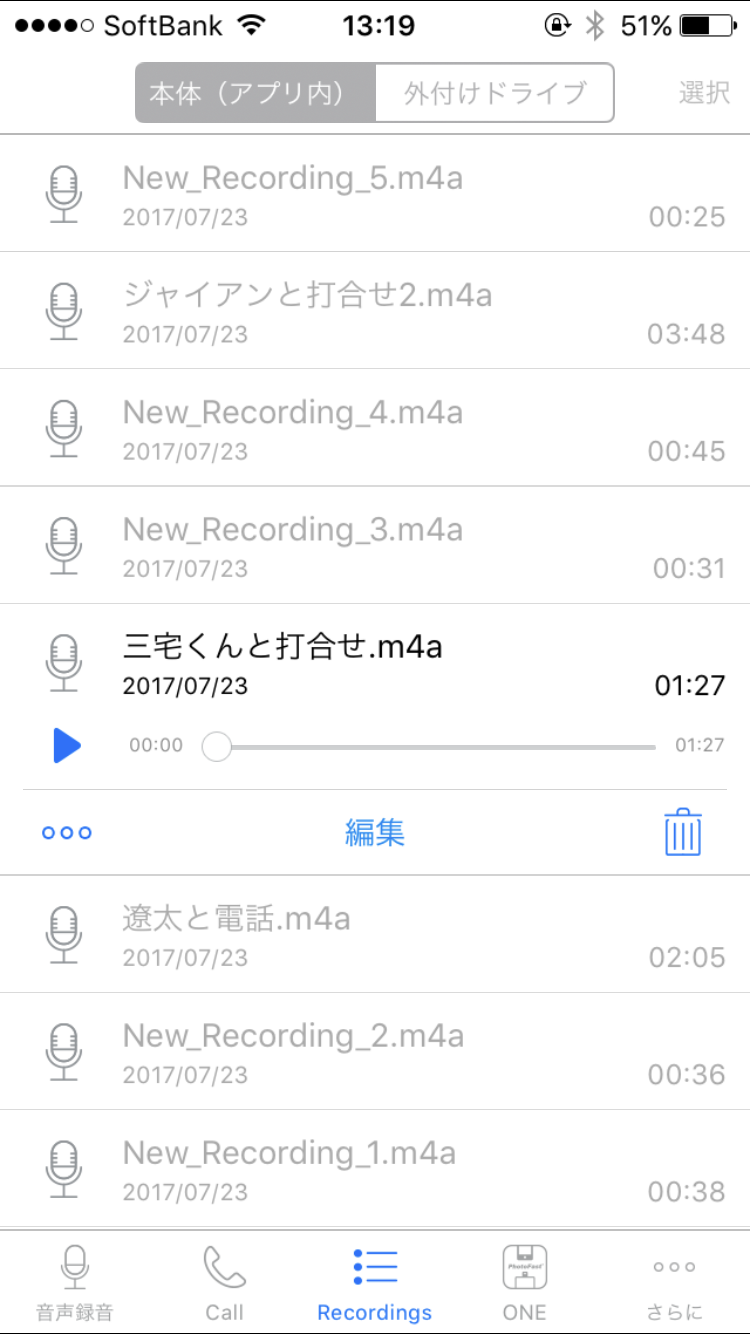Viewport: 750px width, 1334px height.
Task: Switch to 外付けドライブ storage
Action: (494, 93)
